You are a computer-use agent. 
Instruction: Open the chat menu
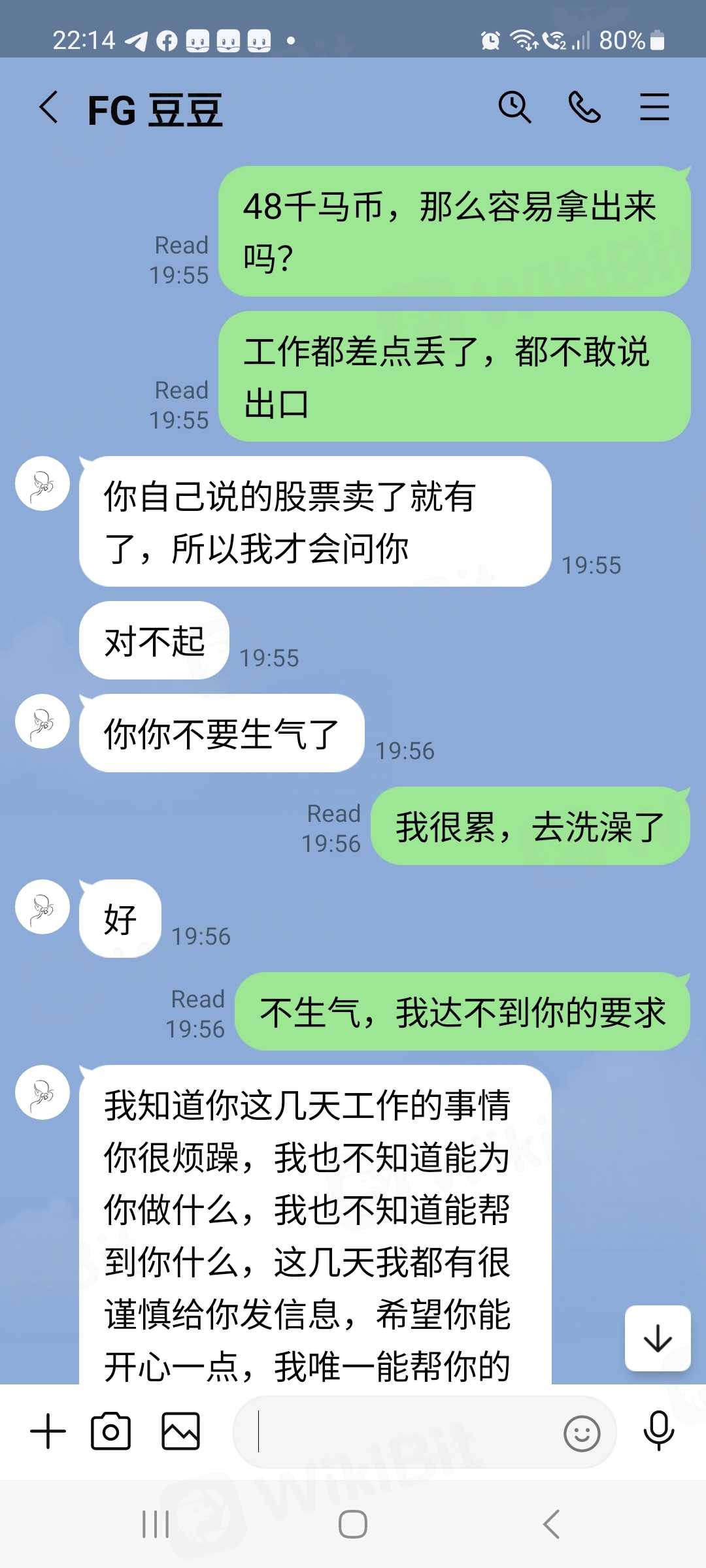[x=654, y=107]
